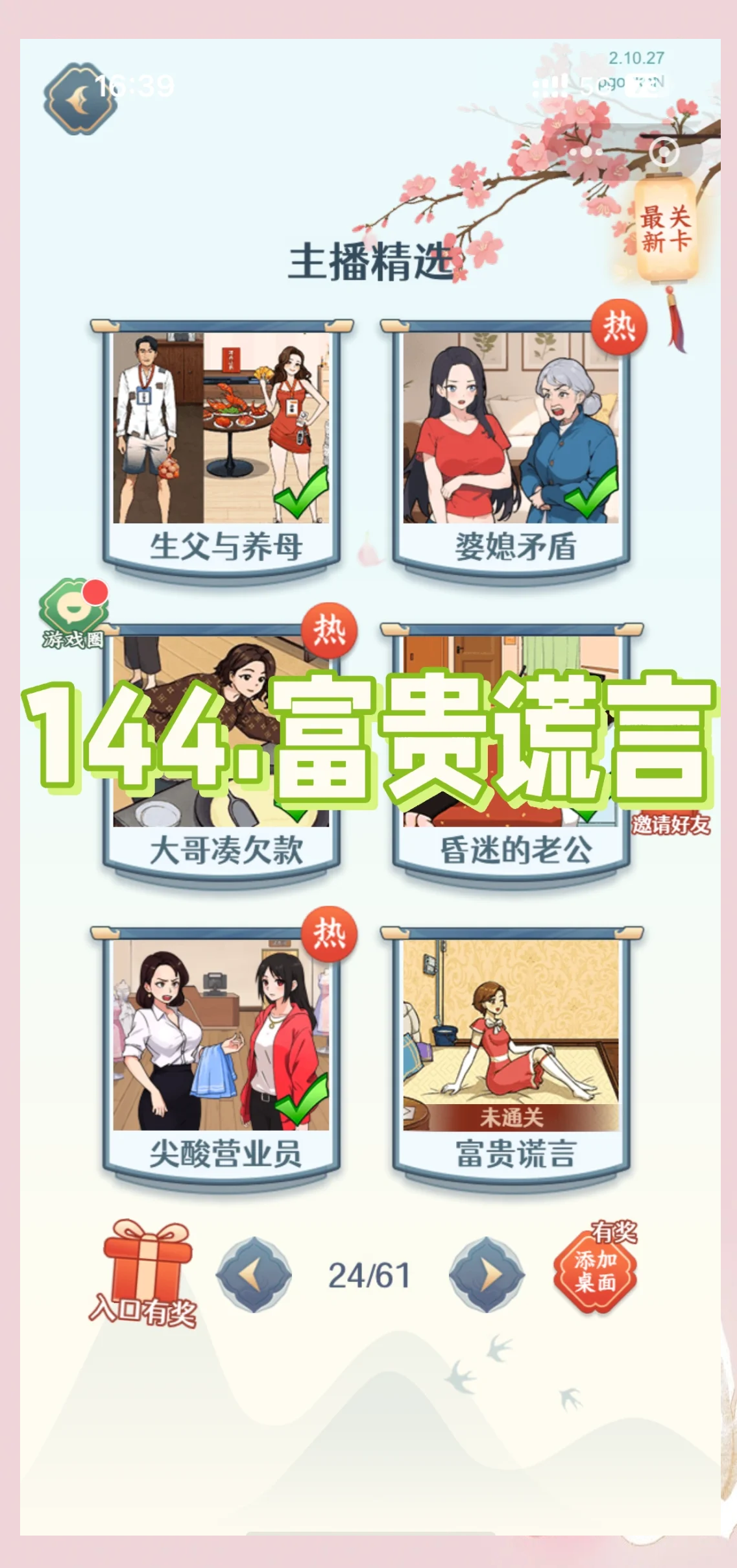Tap 添加桌面 to add to desktop
The width and height of the screenshot is (737, 1568).
tap(596, 1272)
